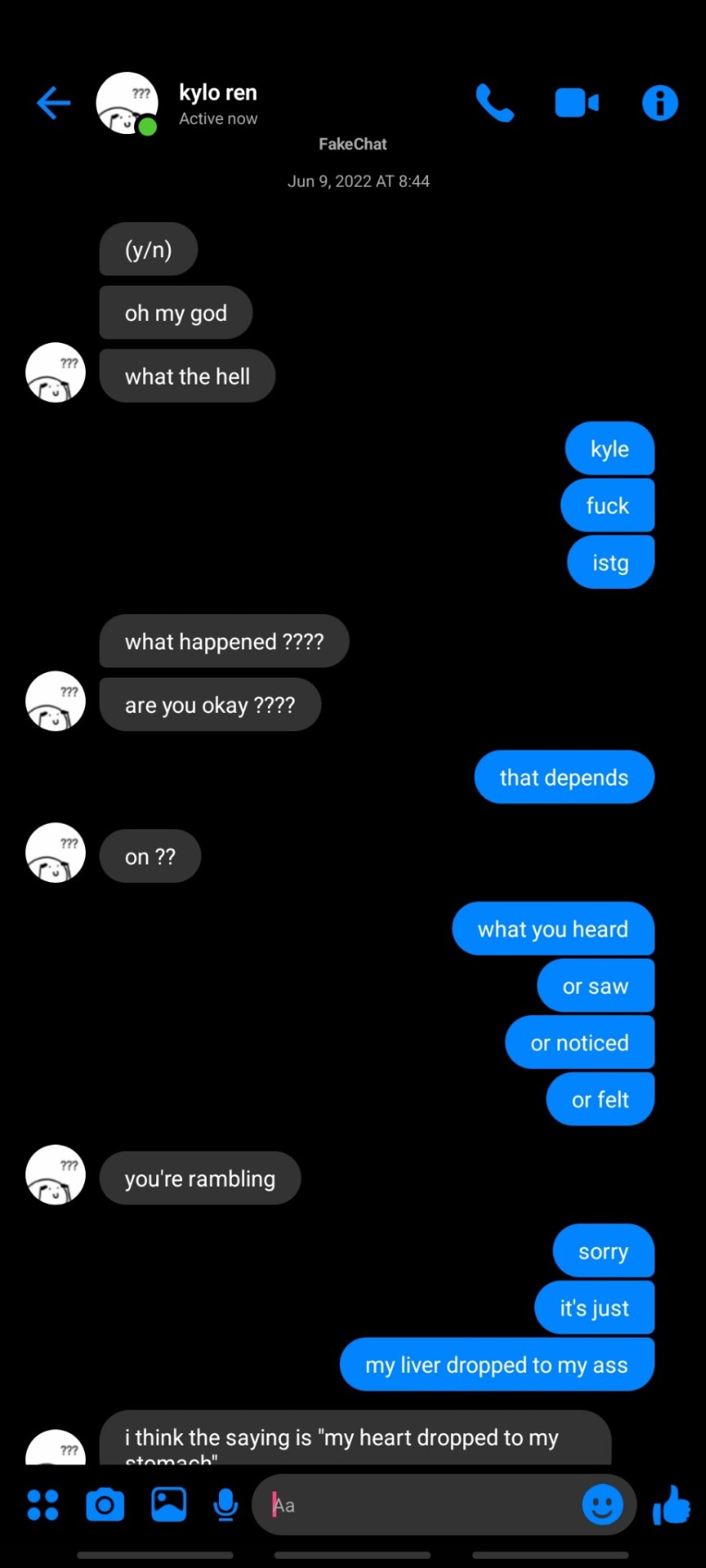Viewport: 706px width, 1568px height.
Task: Open kylo ren's profile from the header
Action: pos(217,103)
